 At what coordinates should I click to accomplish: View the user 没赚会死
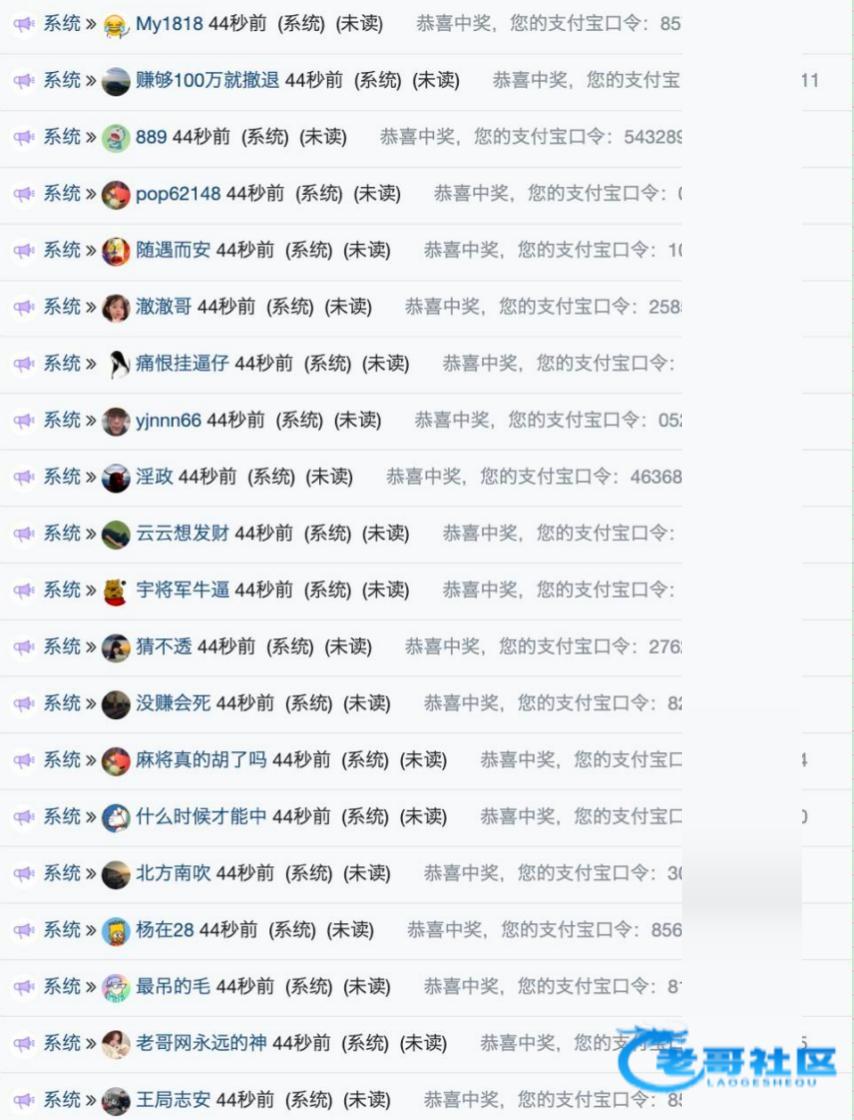click(x=173, y=704)
